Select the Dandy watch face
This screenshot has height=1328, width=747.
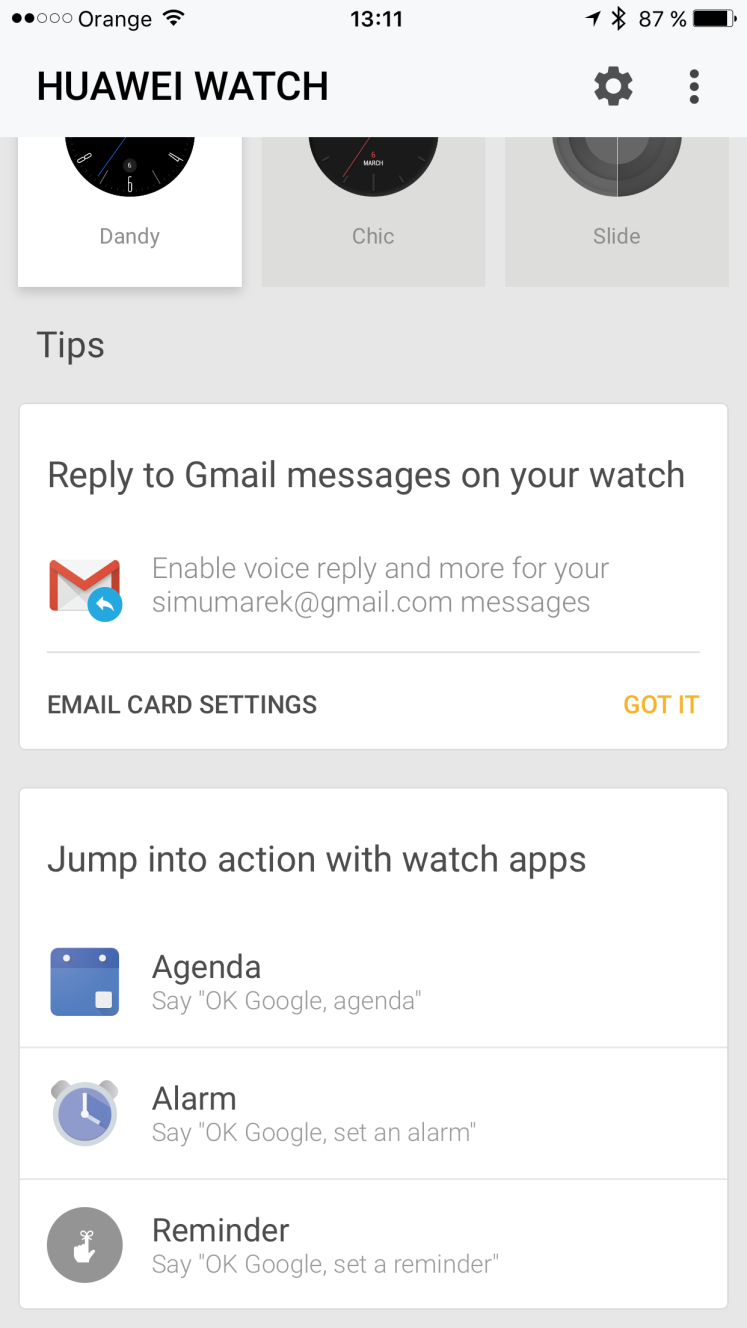[x=130, y=211]
